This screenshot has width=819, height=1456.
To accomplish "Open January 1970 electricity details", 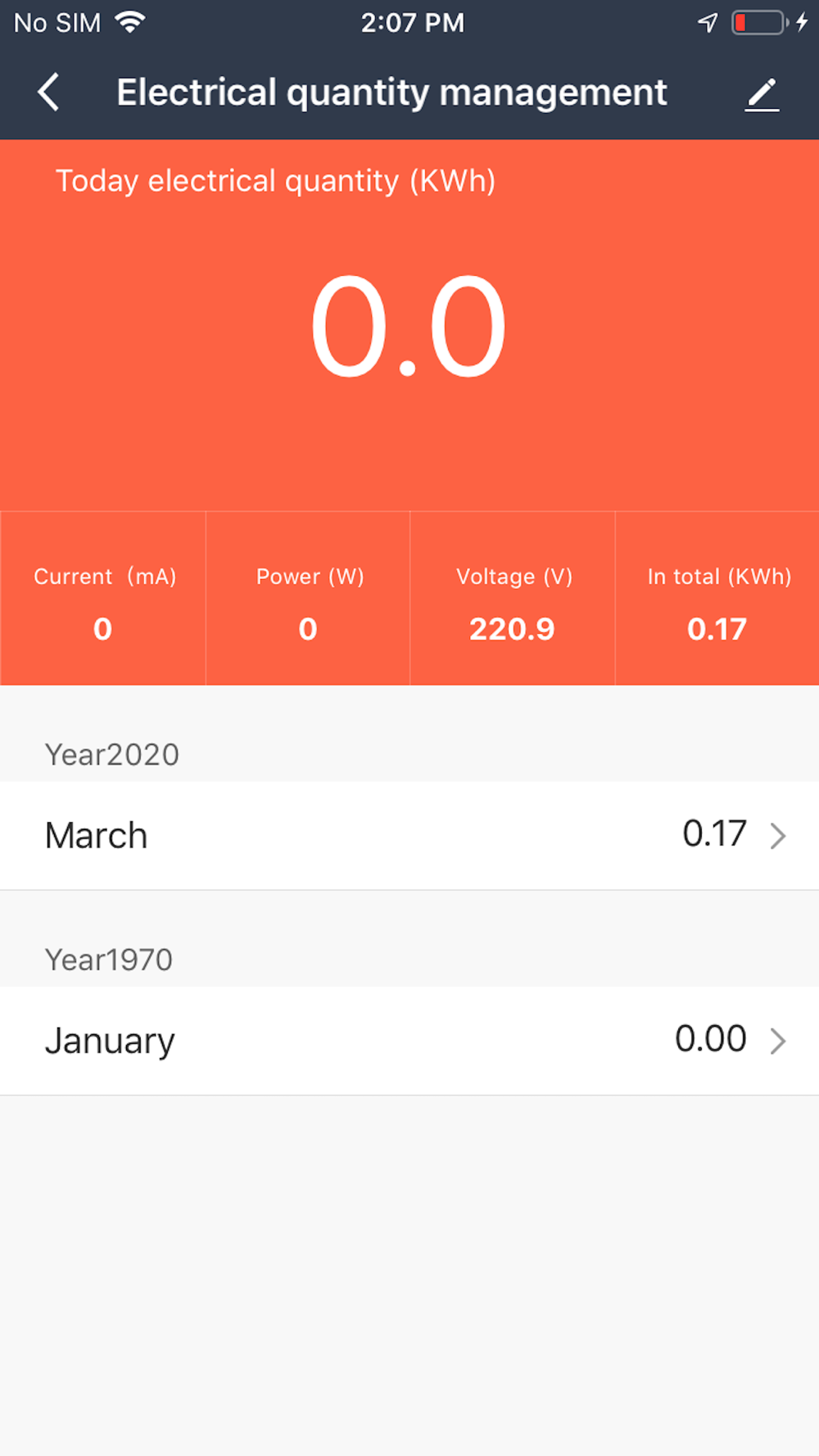I will [409, 1040].
